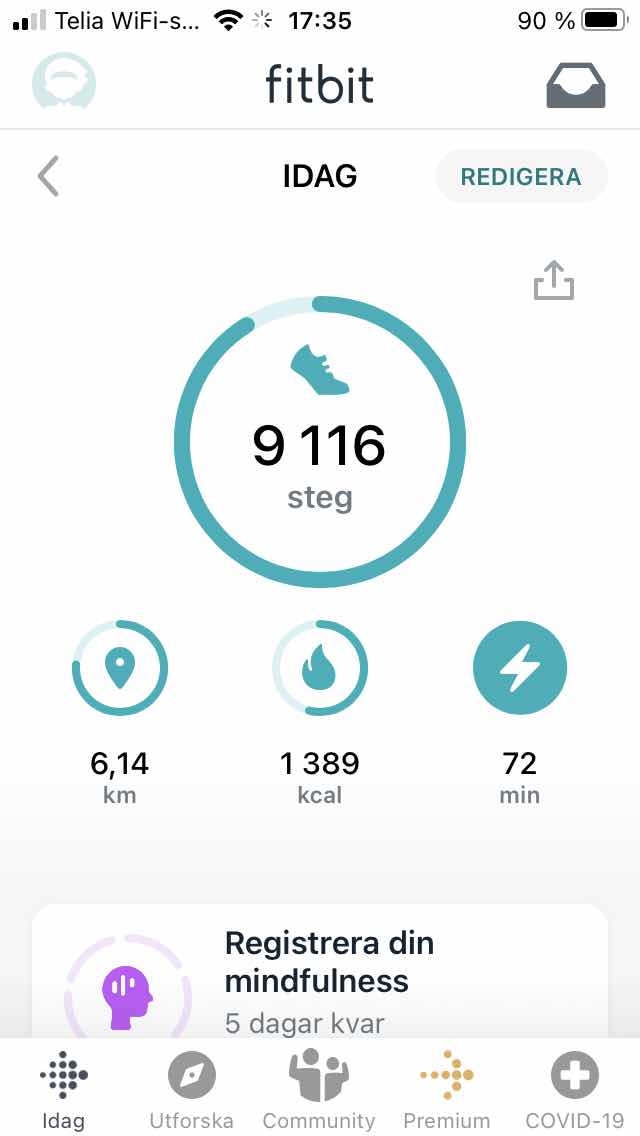Viewport: 640px width, 1136px height.
Task: Open the 9 116 steg steps ring
Action: (x=319, y=442)
